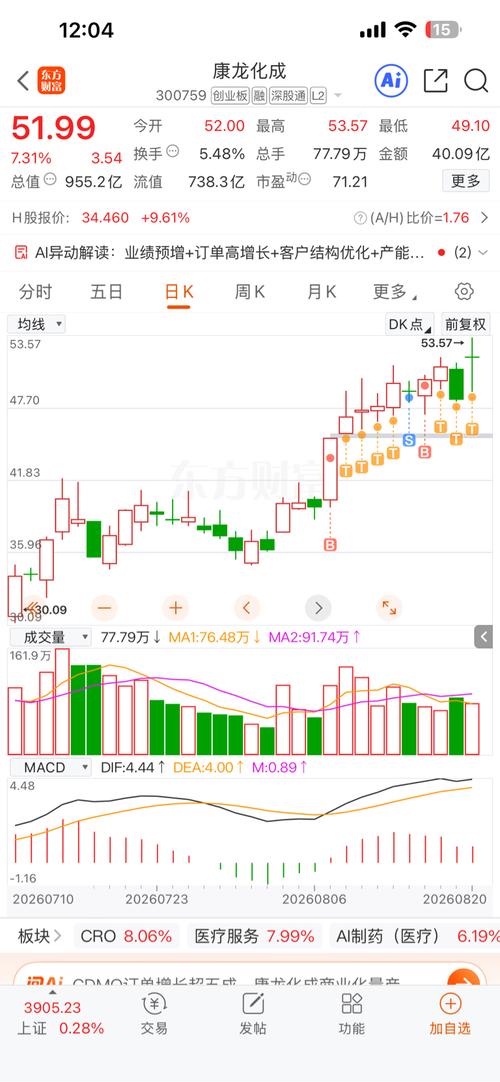Tap the 更多 button for more quote data

tap(466, 181)
